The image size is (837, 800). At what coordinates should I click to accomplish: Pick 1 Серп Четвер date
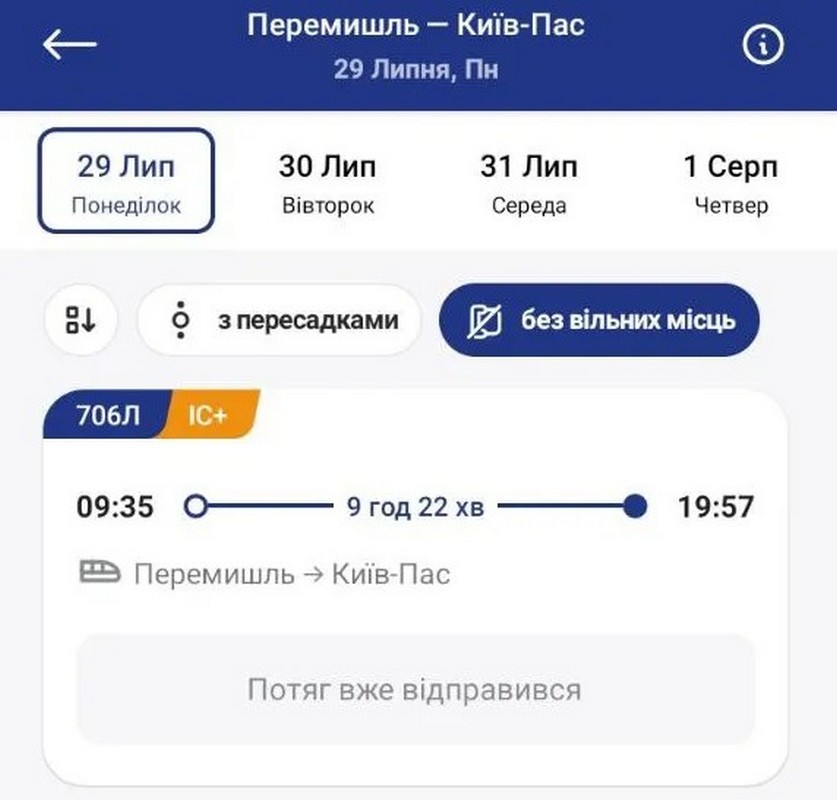pyautogui.click(x=730, y=183)
